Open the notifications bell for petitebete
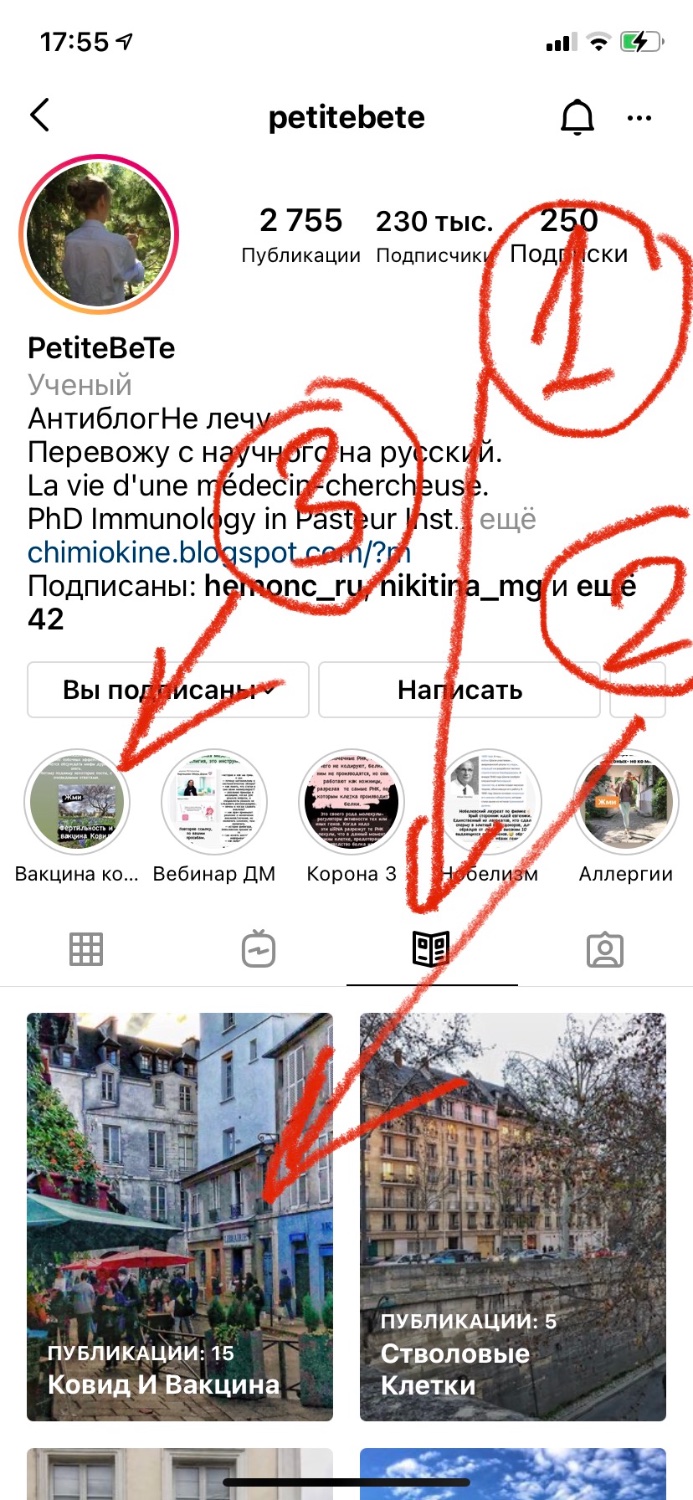This screenshot has width=693, height=1500. tap(577, 117)
